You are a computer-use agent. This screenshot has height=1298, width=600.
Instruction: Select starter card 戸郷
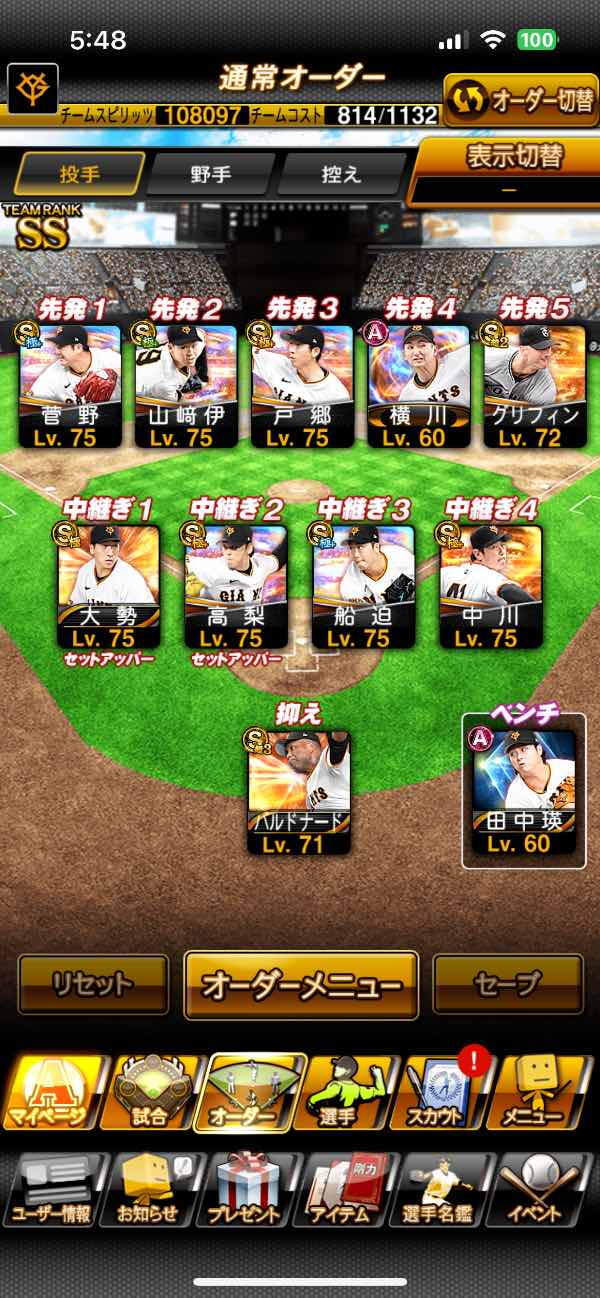pos(301,385)
